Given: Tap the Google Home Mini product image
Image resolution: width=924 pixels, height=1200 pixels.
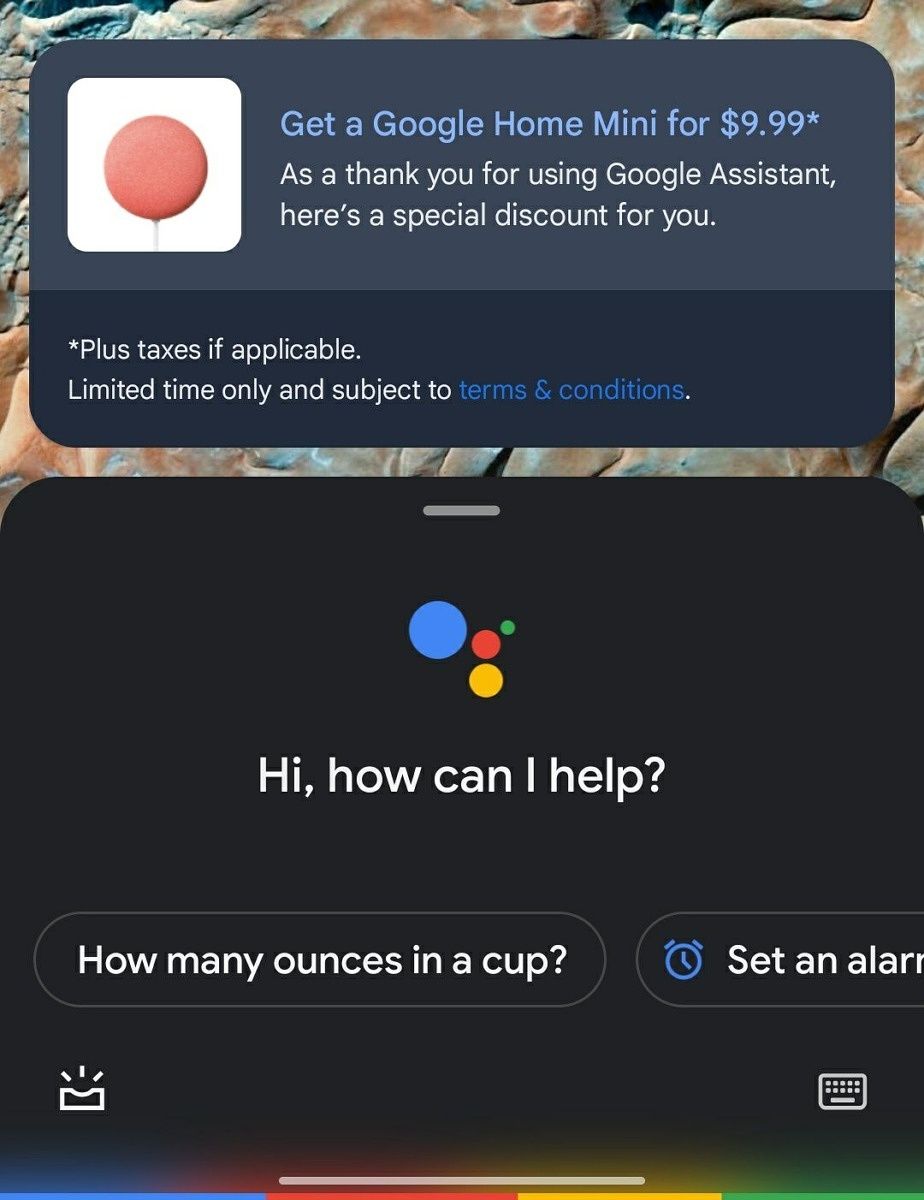Looking at the screenshot, I should tap(155, 165).
